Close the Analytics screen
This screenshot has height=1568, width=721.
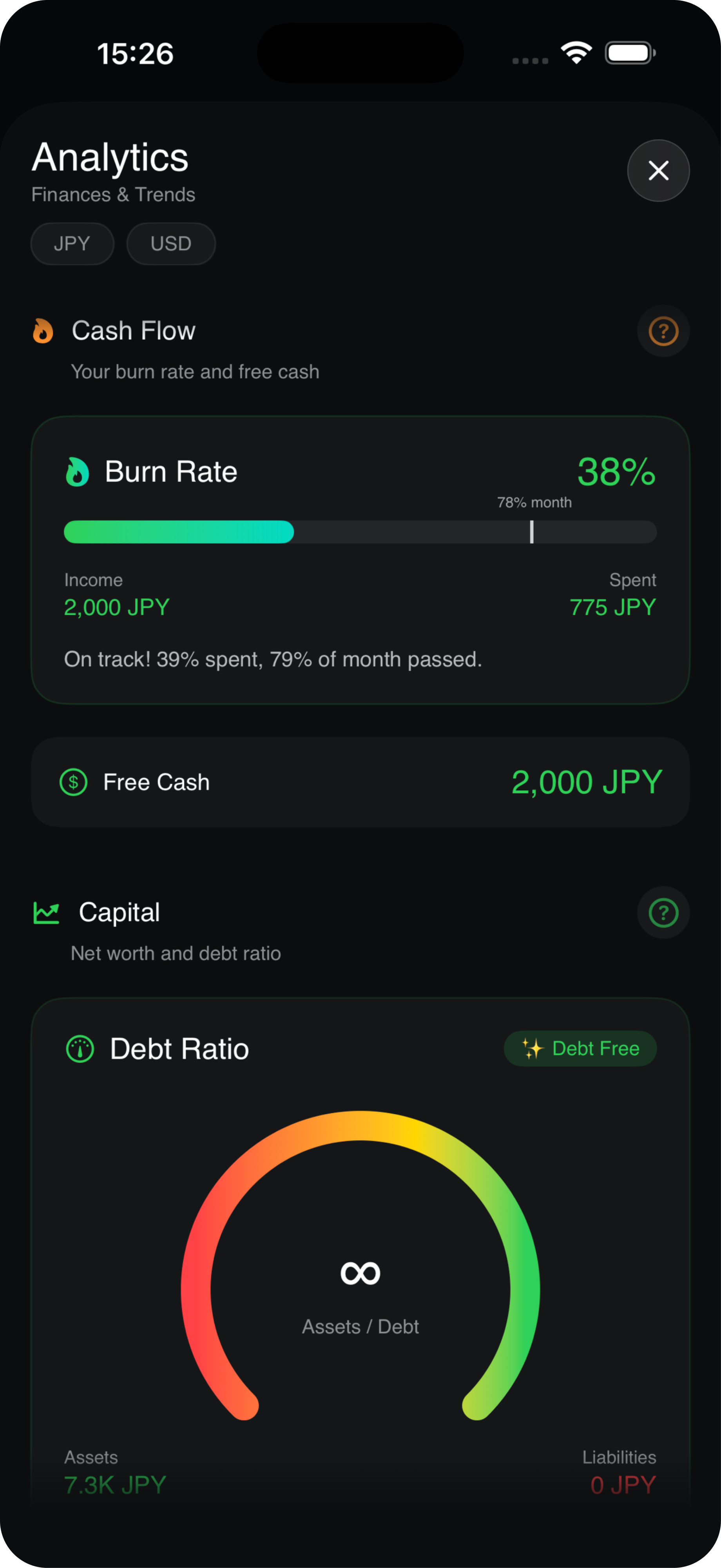[x=658, y=170]
